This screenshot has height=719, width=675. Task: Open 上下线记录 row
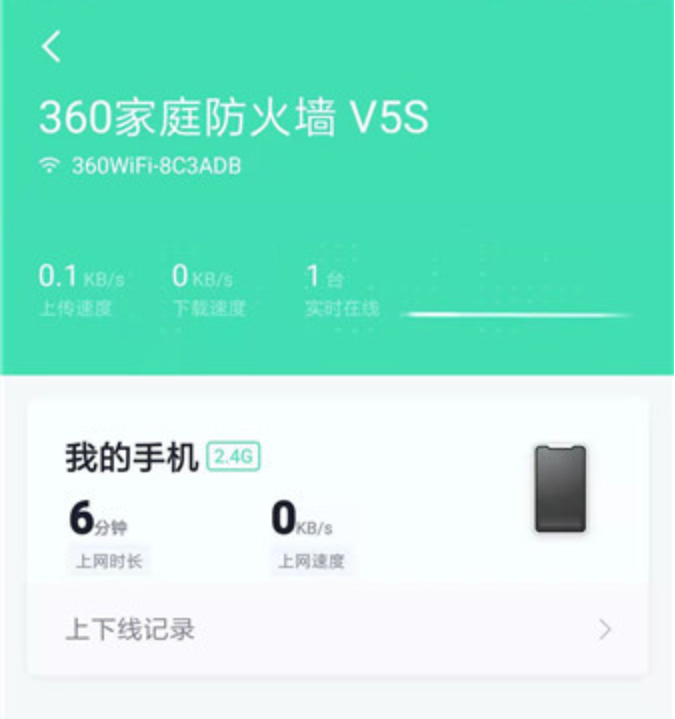[x=337, y=629]
